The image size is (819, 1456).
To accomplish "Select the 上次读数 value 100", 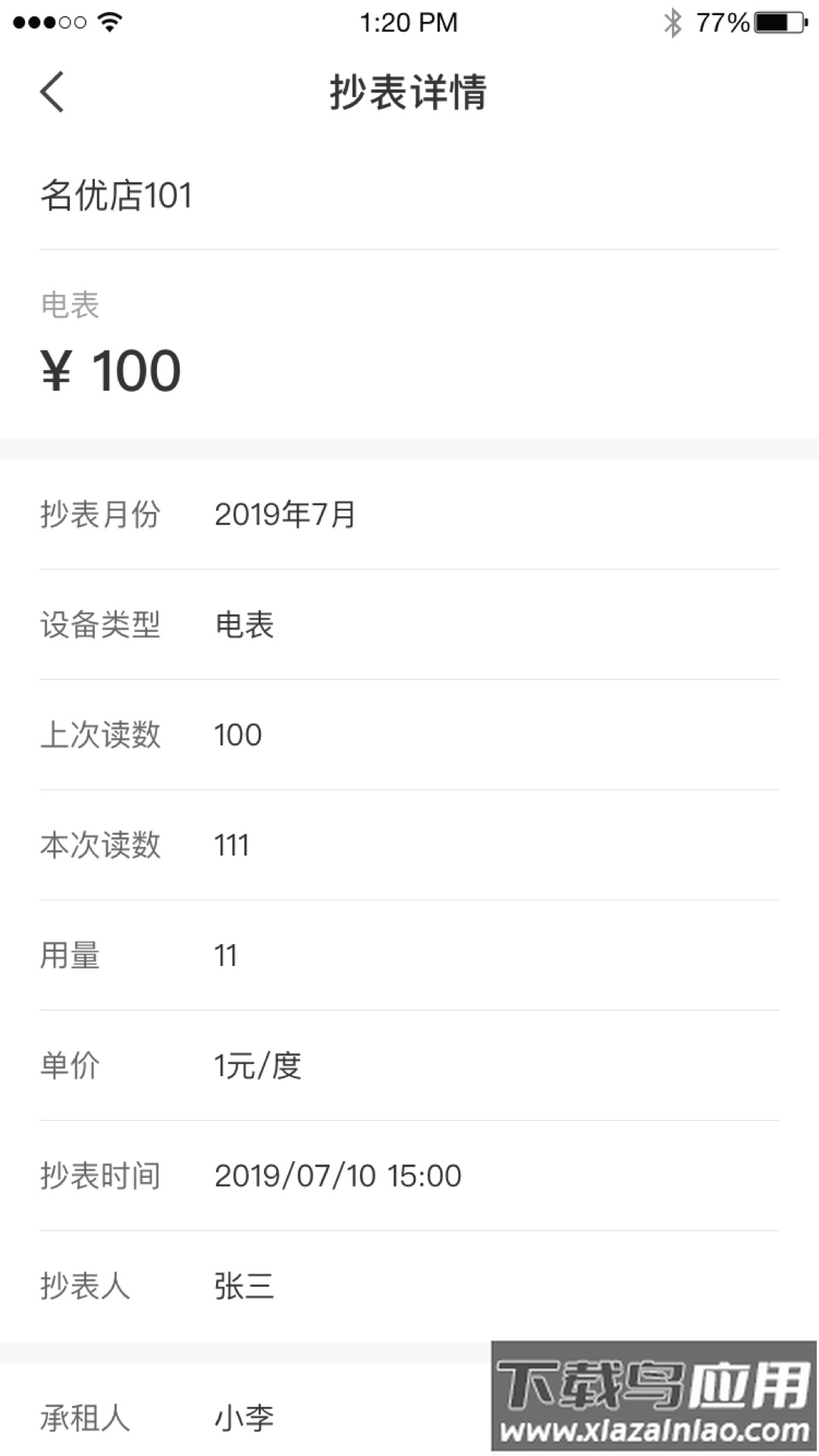I will 237,734.
